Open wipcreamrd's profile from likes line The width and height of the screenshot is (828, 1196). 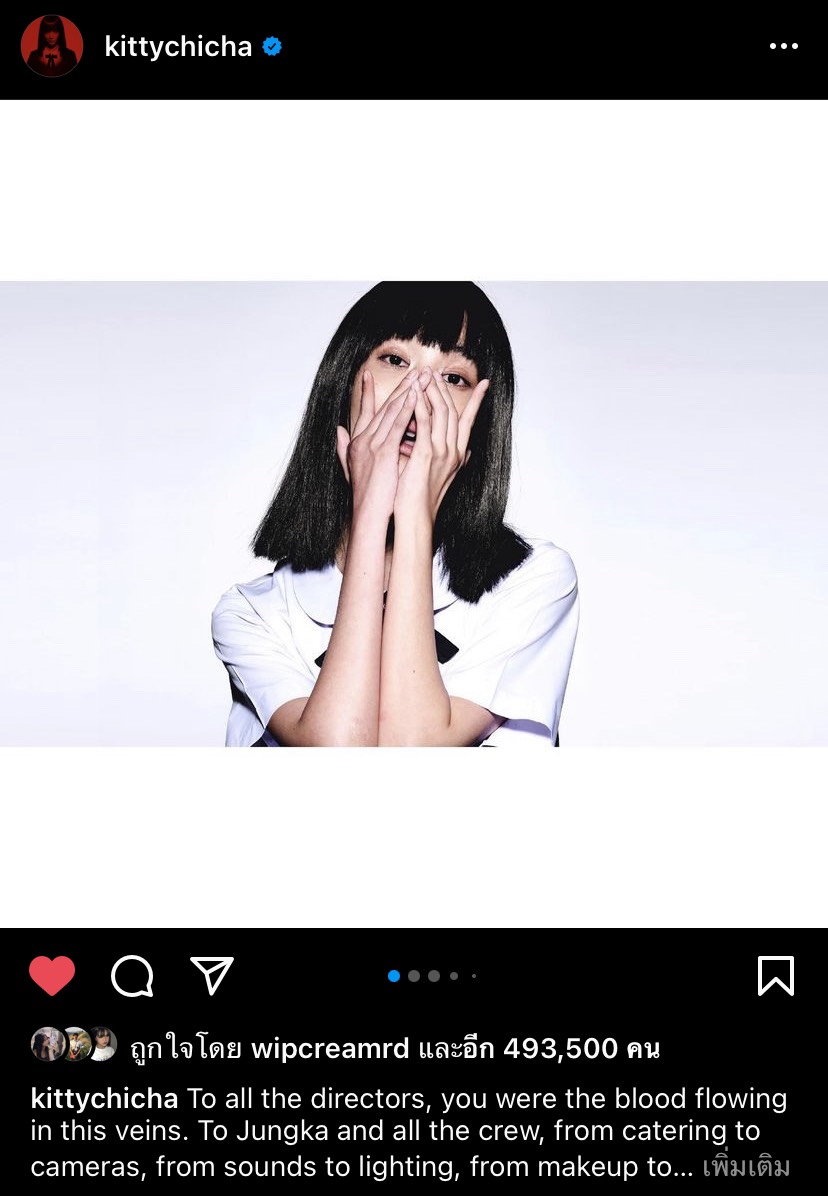point(330,1048)
